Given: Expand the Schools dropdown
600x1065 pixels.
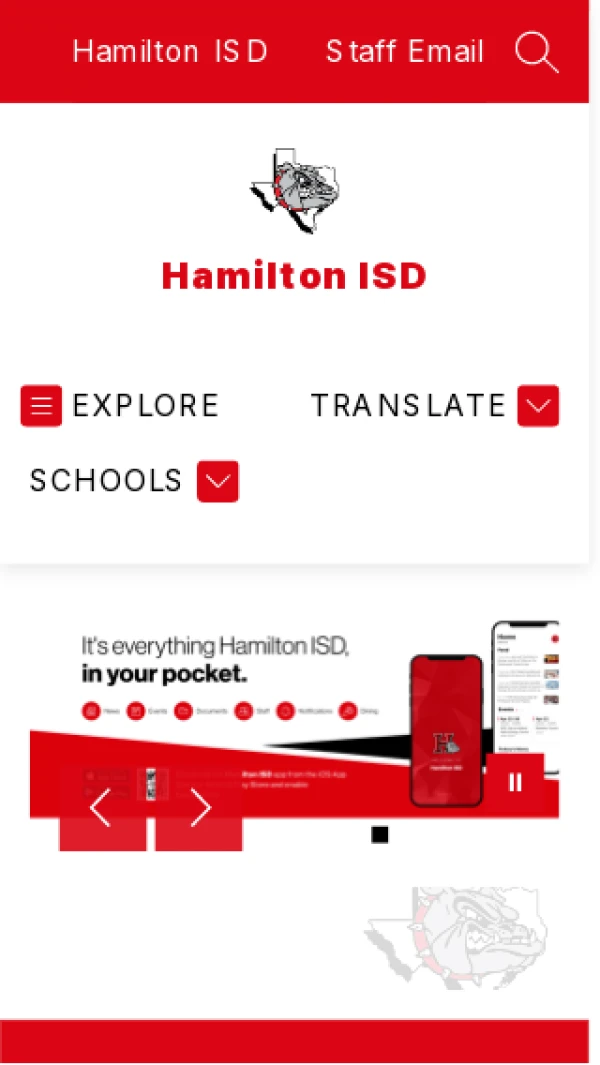Looking at the screenshot, I should point(218,481).
